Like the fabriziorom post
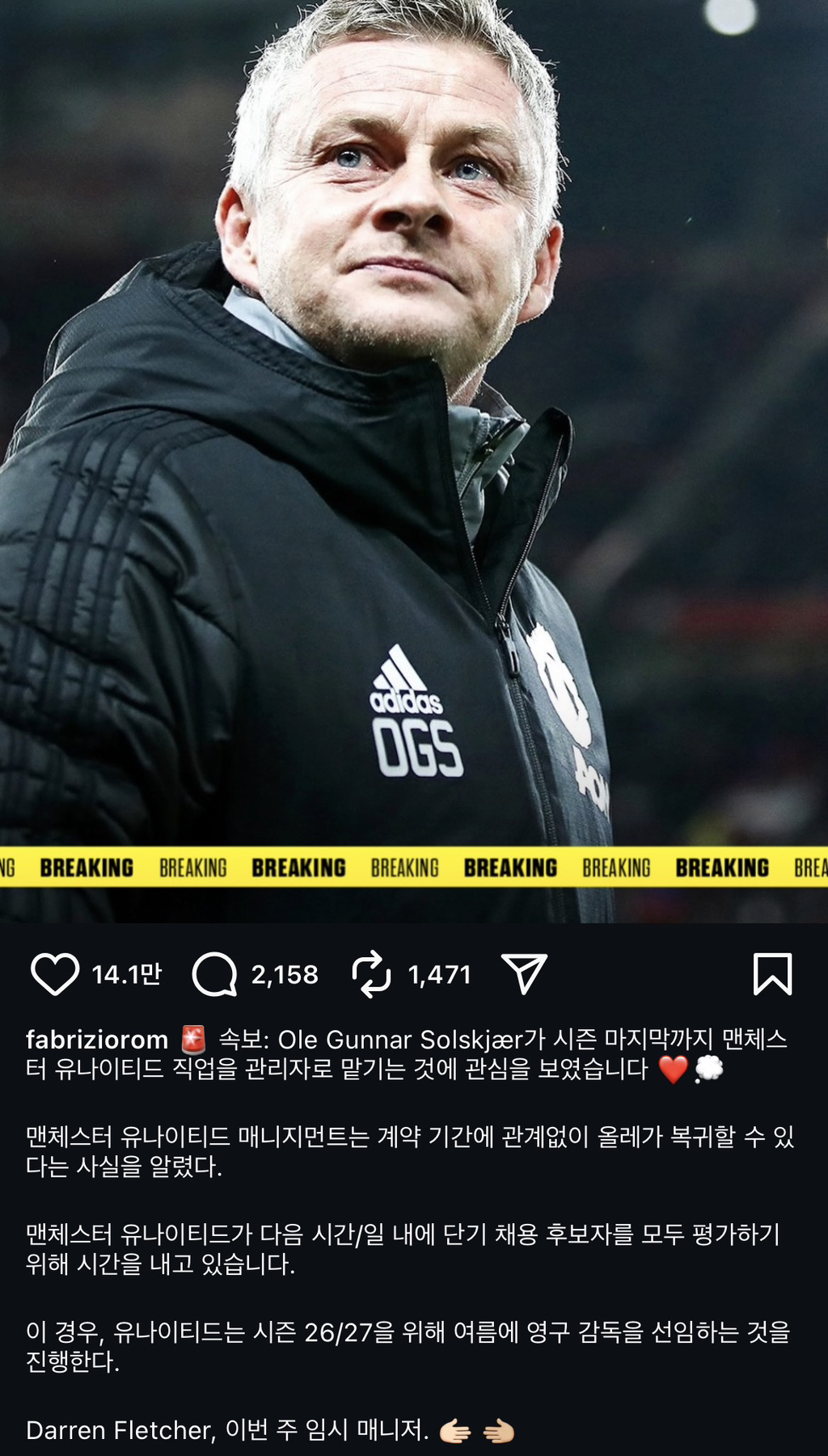This screenshot has width=828, height=1456. [55, 974]
